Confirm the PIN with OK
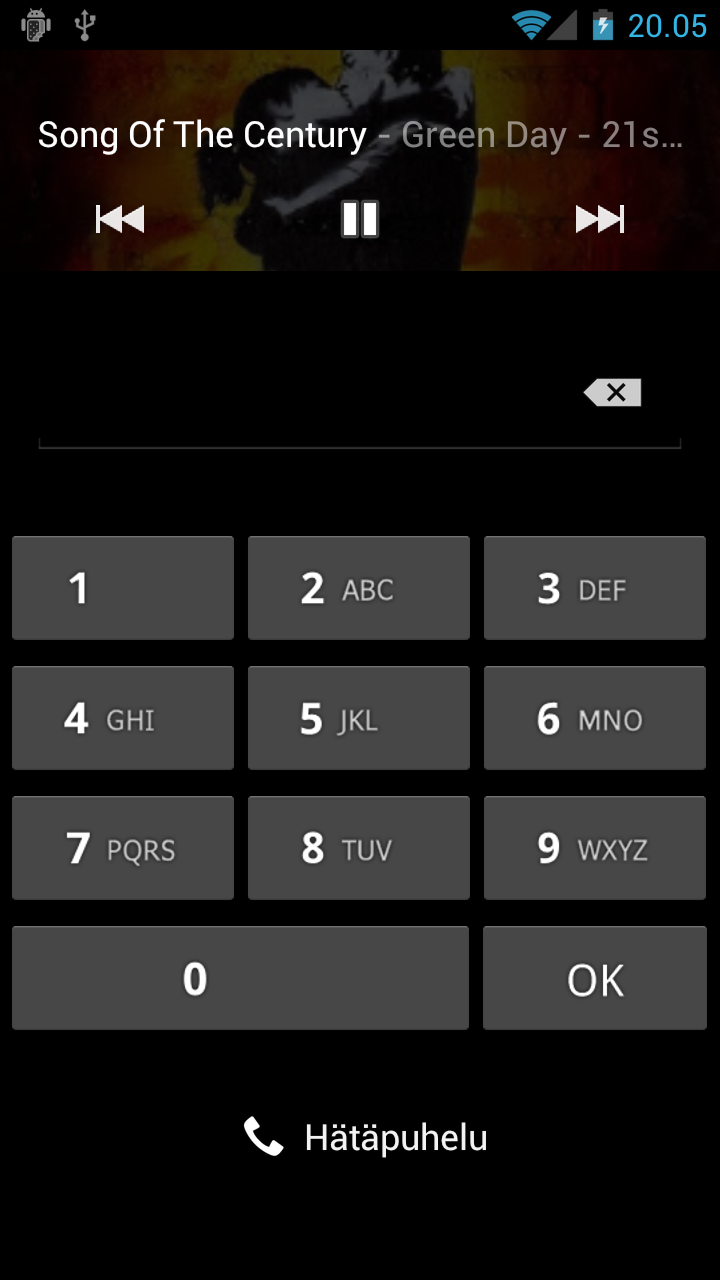The width and height of the screenshot is (720, 1280). pyautogui.click(x=595, y=978)
